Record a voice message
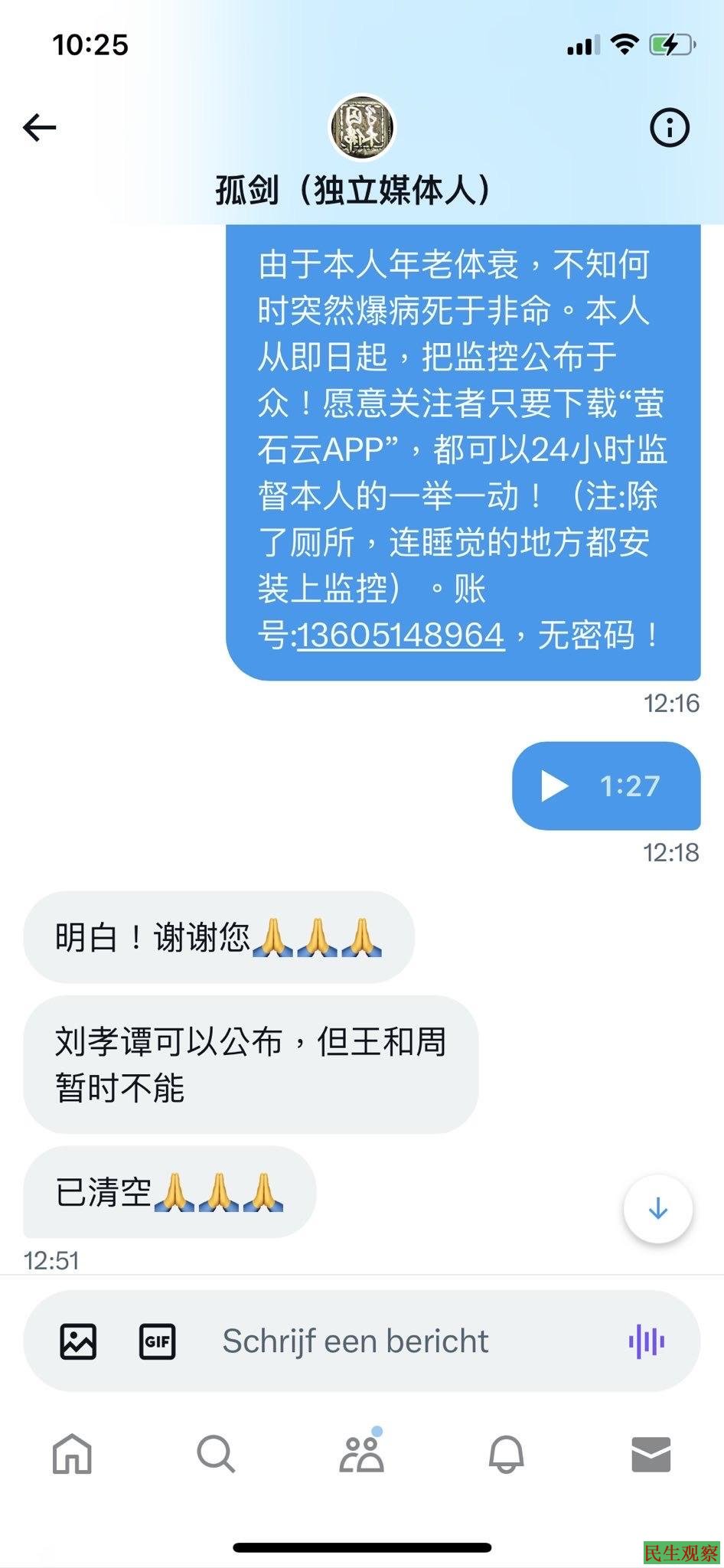This screenshot has width=724, height=1568. 647,1341
